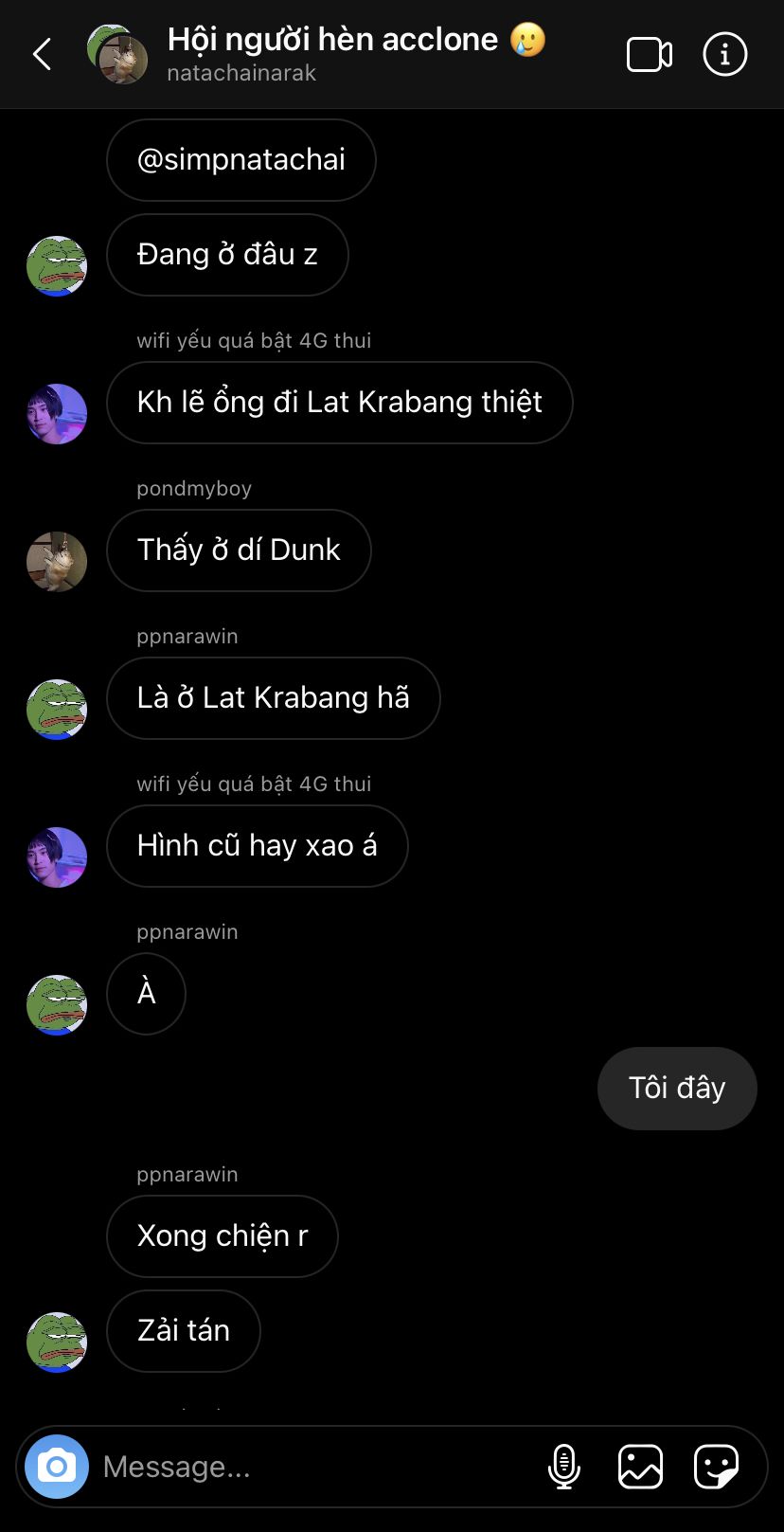Screen dimensions: 784x1532
Task: Start a video call with the group
Action: pyautogui.click(x=650, y=55)
